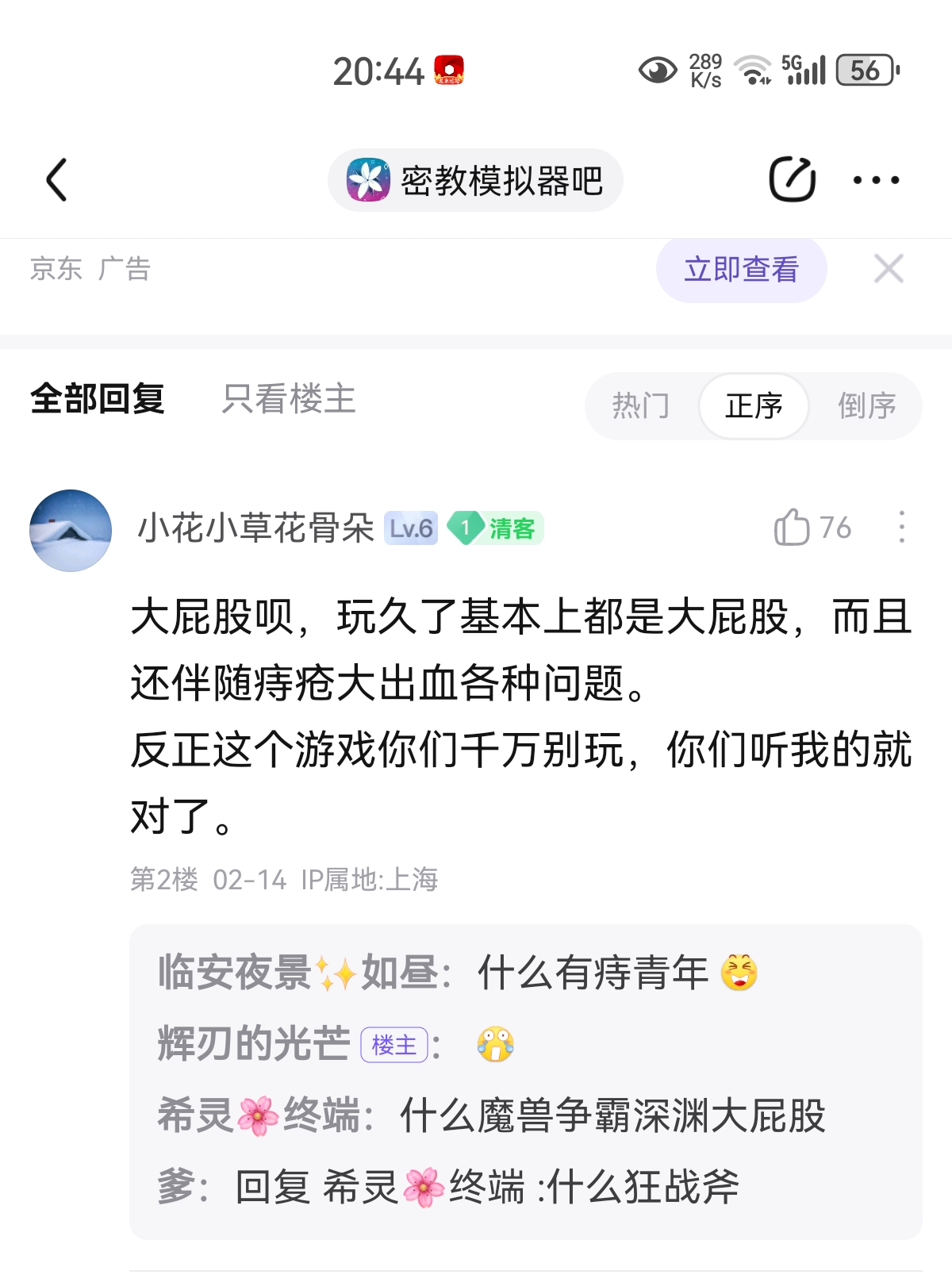952x1286 pixels.
Task: Switch reply order to 倒序
Action: (x=866, y=406)
